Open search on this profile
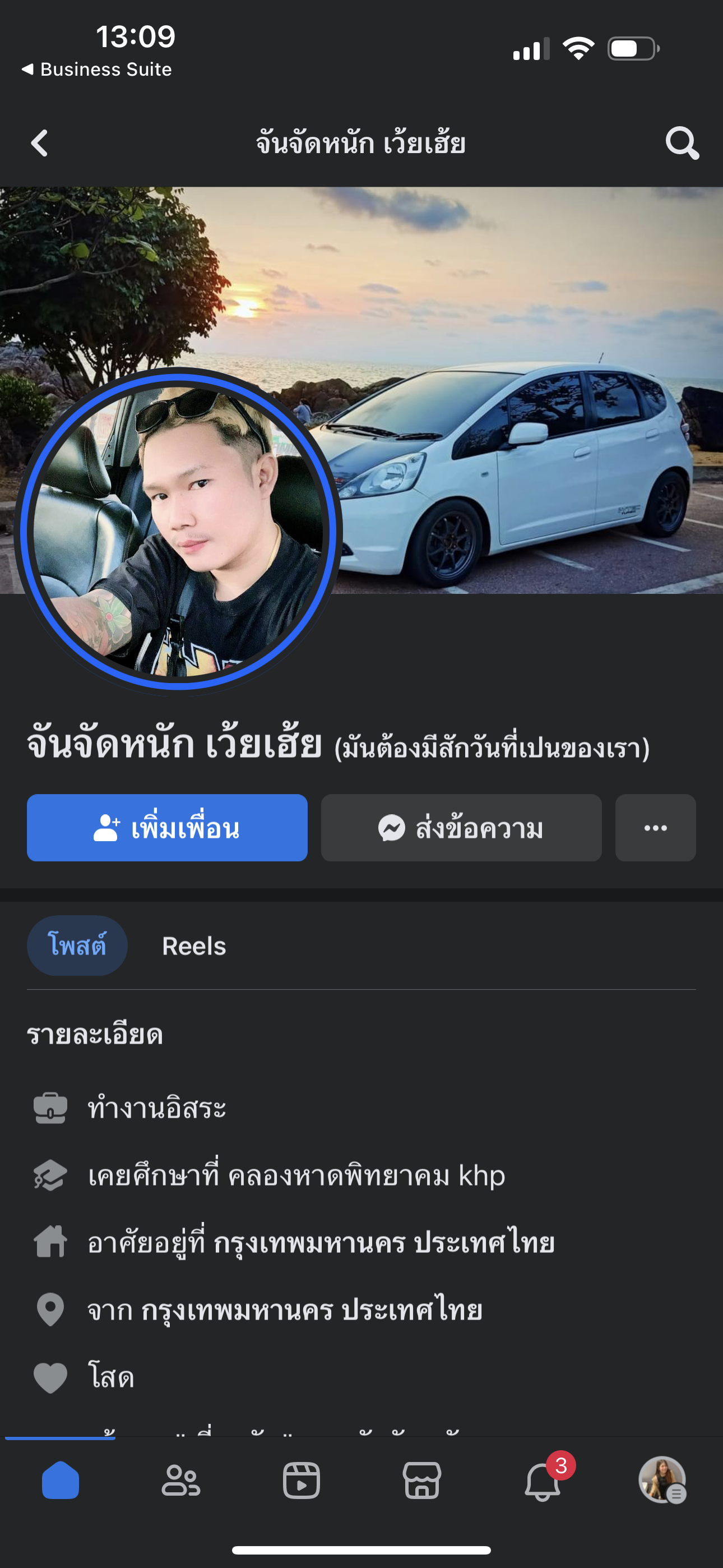Screen dimensions: 723x1568 tap(682, 144)
